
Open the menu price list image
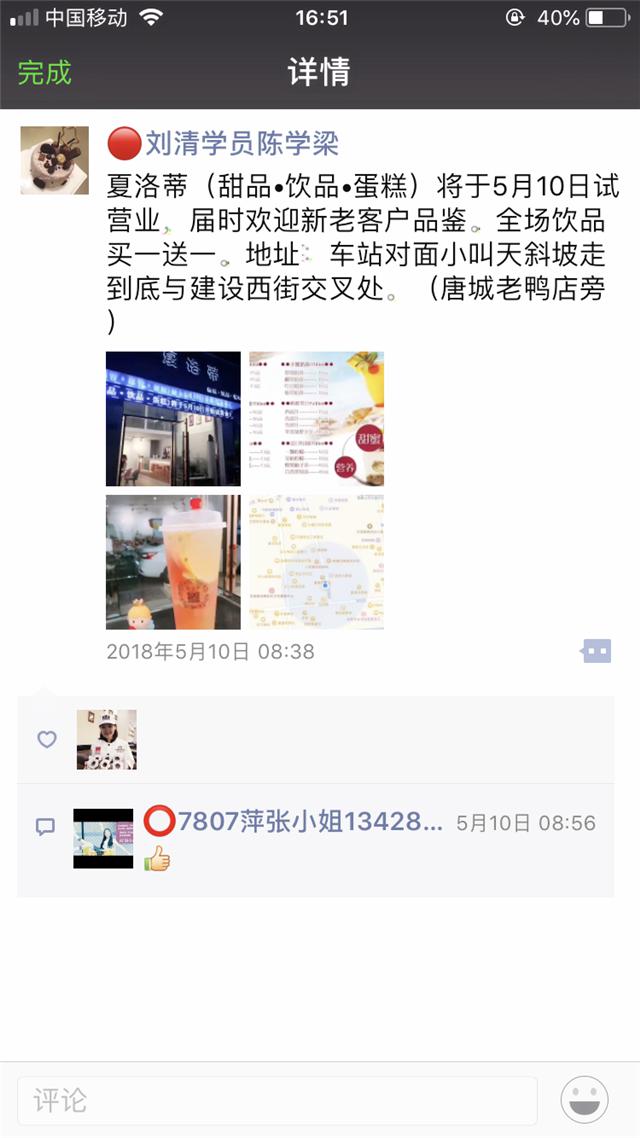tap(316, 419)
